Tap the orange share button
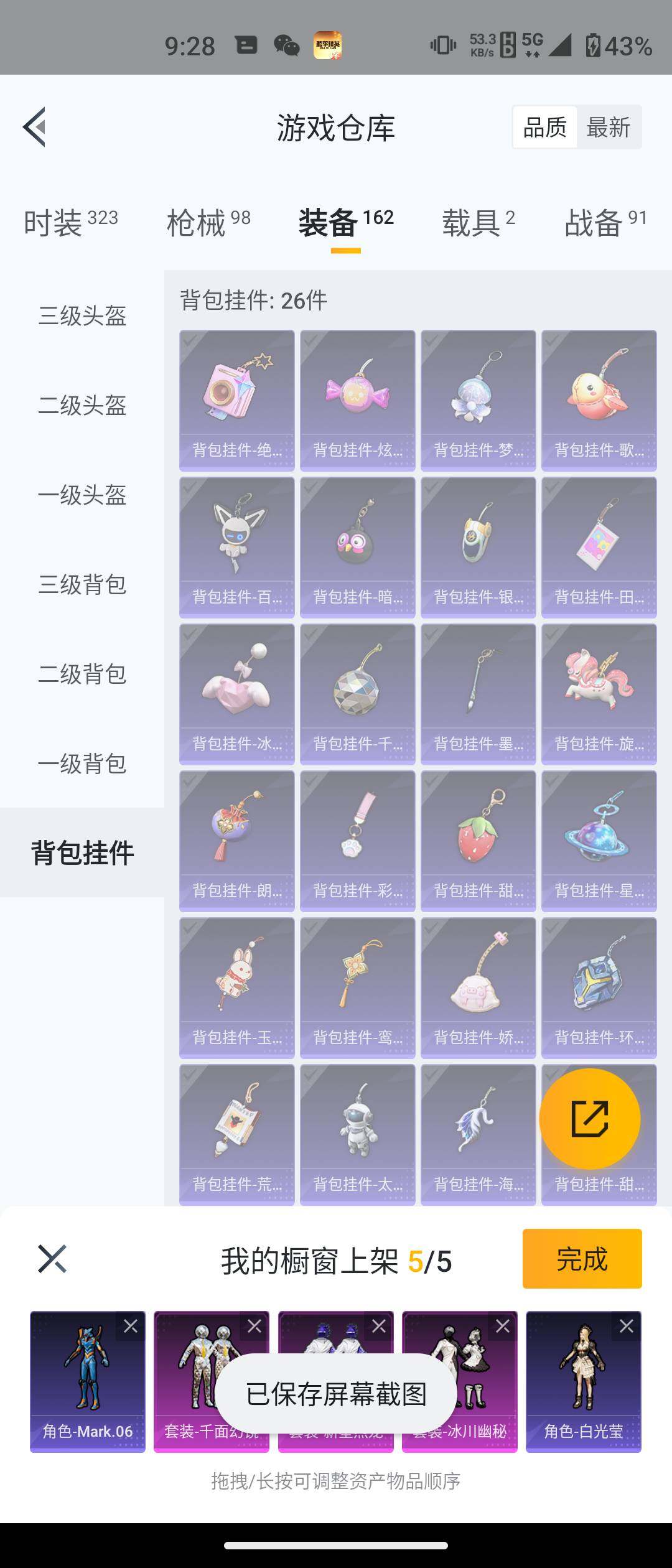The image size is (672, 1568). (589, 1118)
